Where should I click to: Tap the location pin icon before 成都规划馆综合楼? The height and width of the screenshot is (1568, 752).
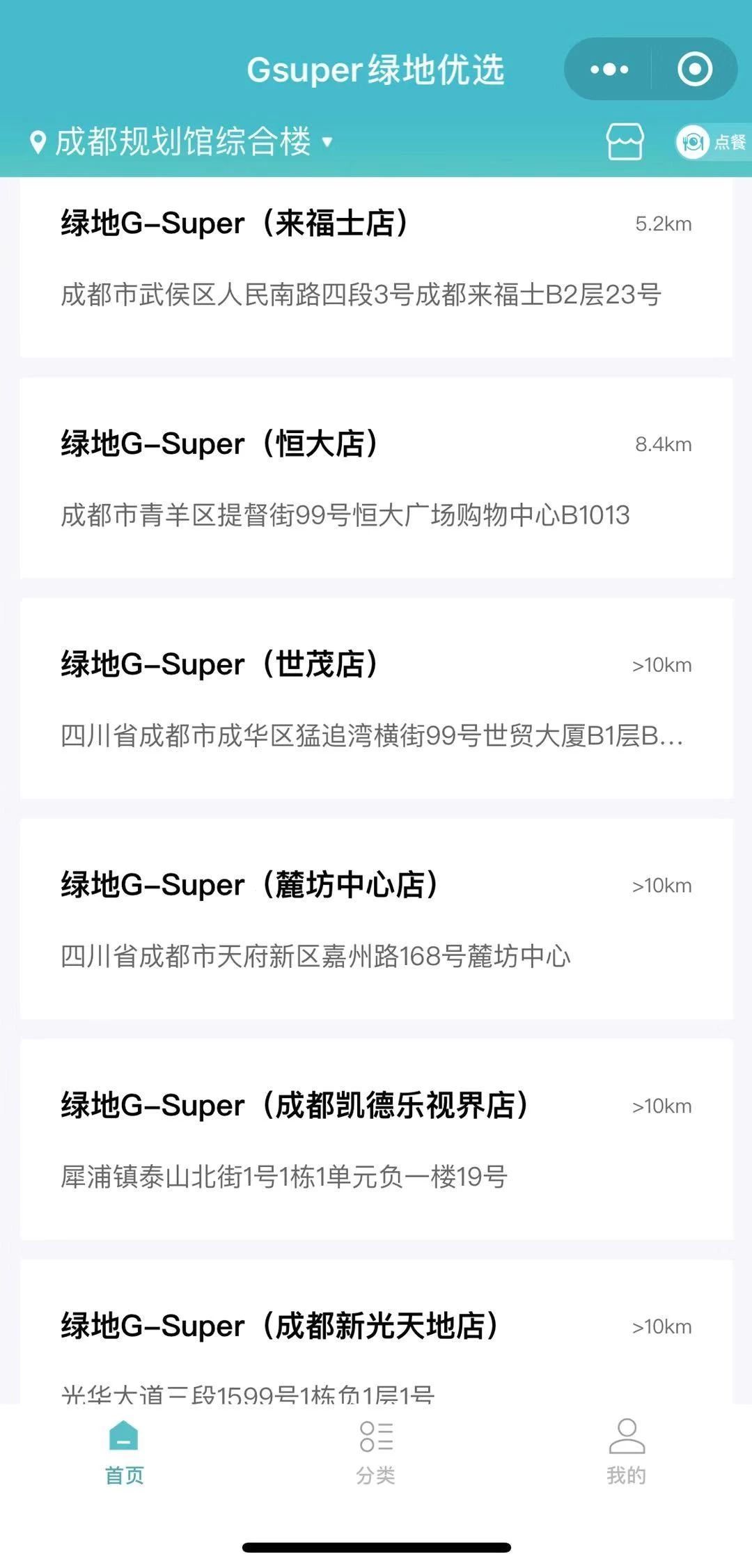point(38,141)
